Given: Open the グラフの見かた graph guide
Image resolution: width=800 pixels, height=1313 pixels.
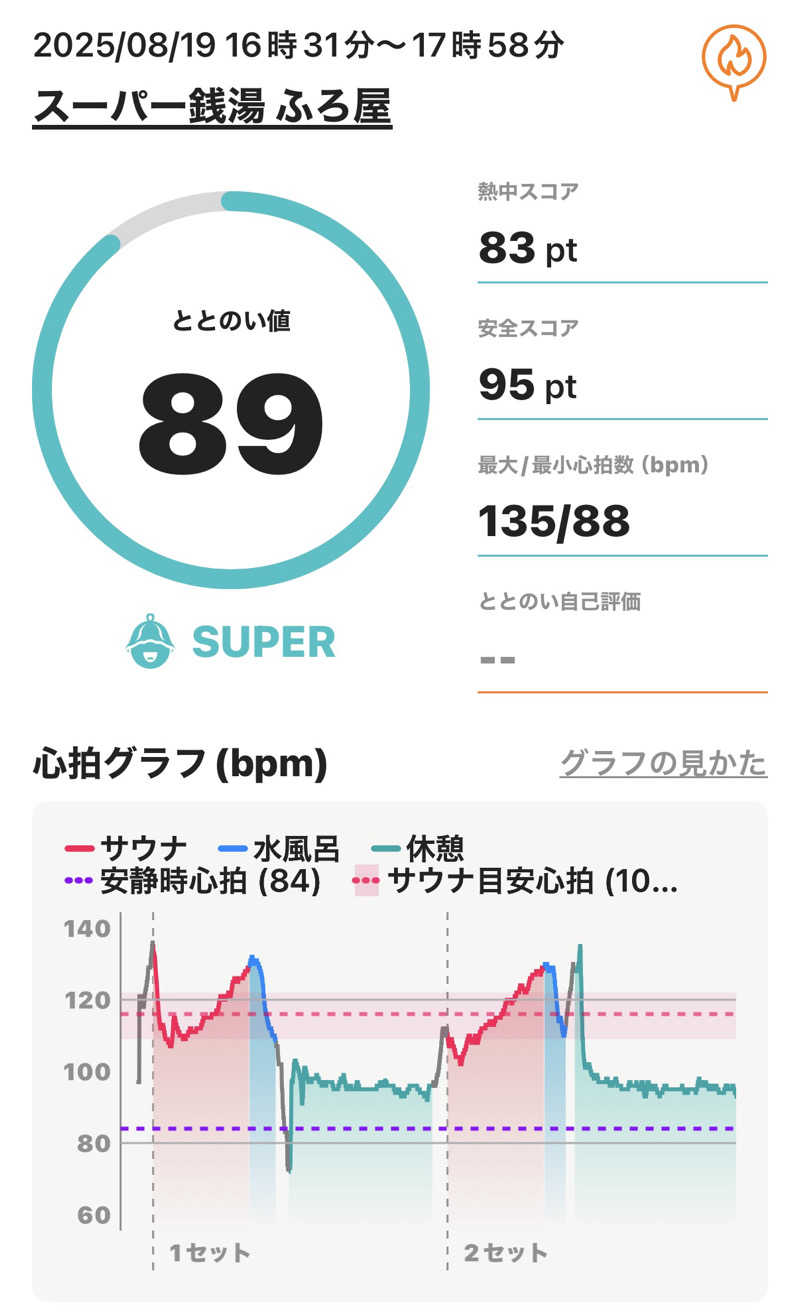Looking at the screenshot, I should (x=663, y=763).
